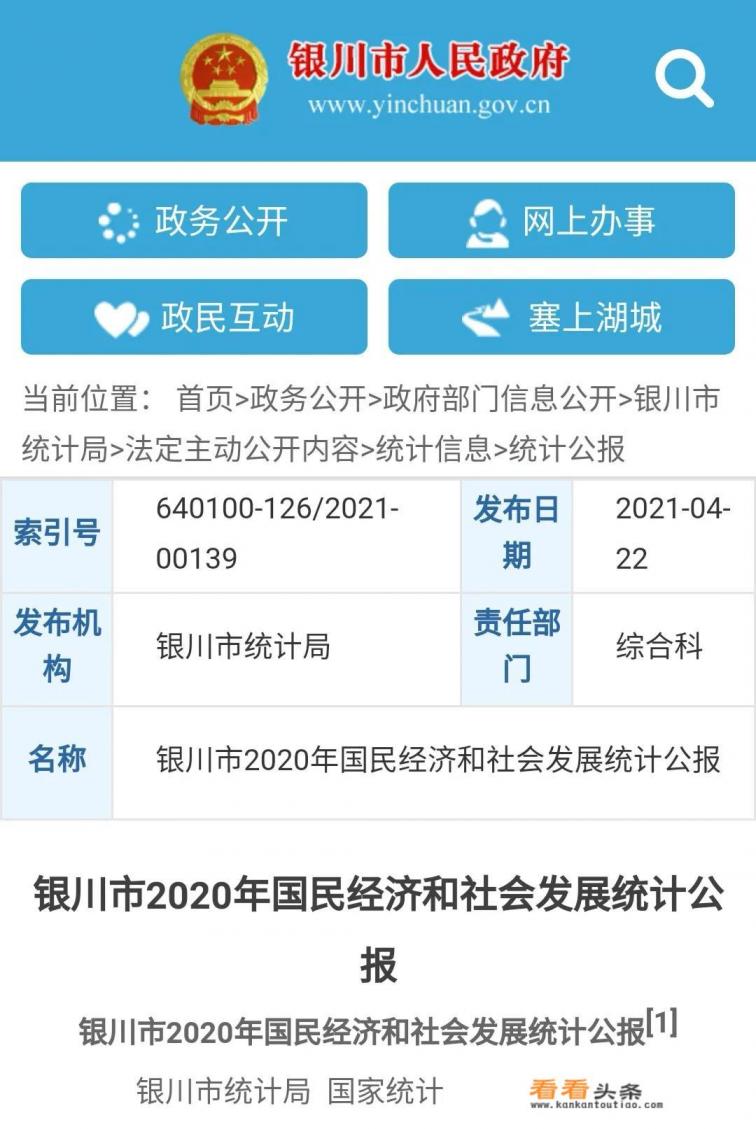This screenshot has width=756, height=1129.
Task: Navigate to 首页 in the breadcrumb
Action: (x=206, y=395)
